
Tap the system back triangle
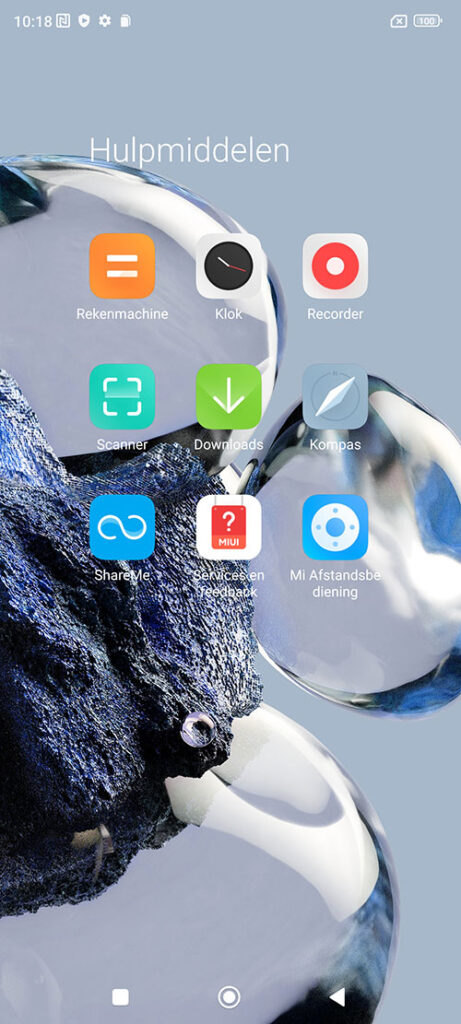337,997
